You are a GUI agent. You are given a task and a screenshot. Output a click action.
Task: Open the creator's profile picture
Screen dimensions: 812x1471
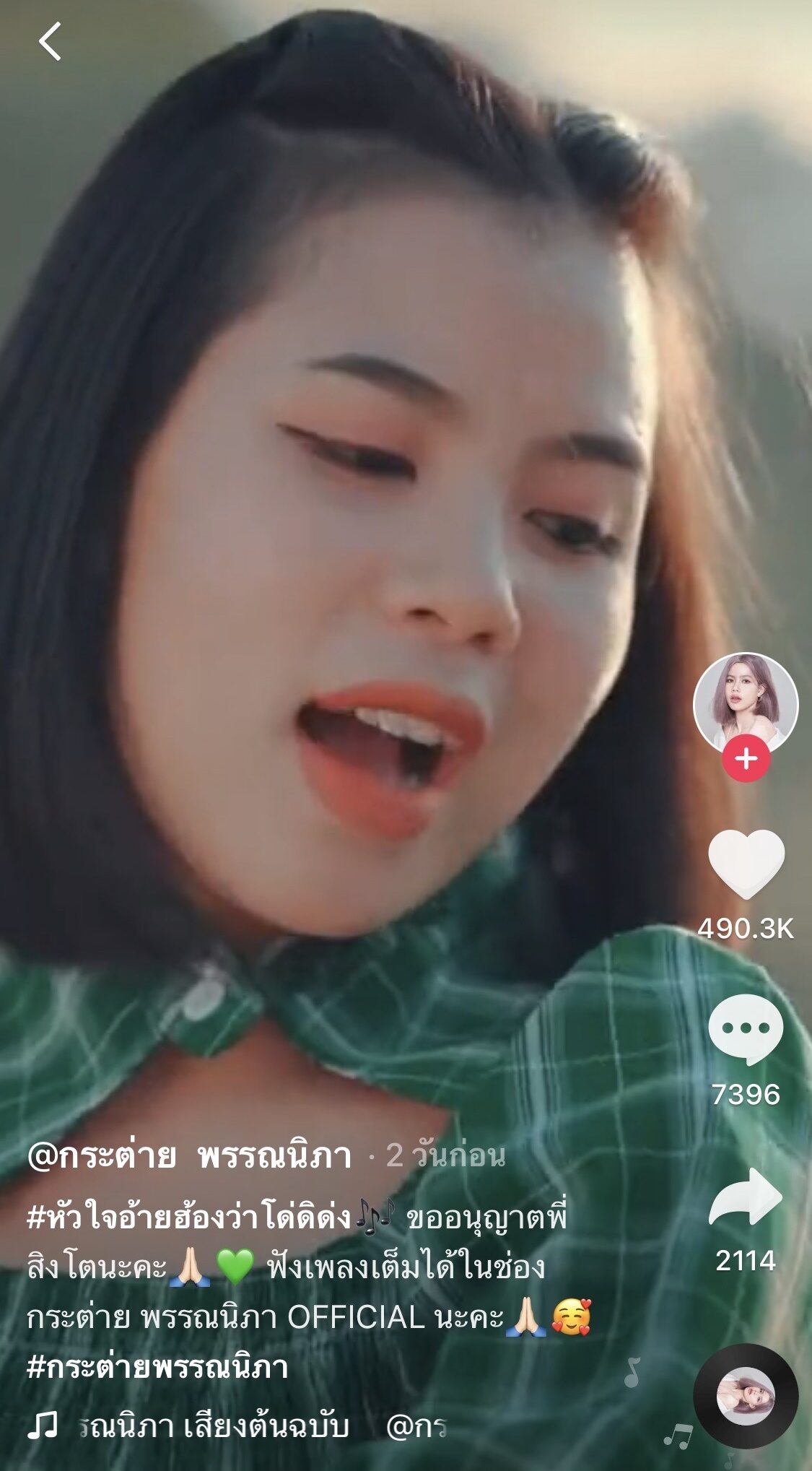point(746,704)
